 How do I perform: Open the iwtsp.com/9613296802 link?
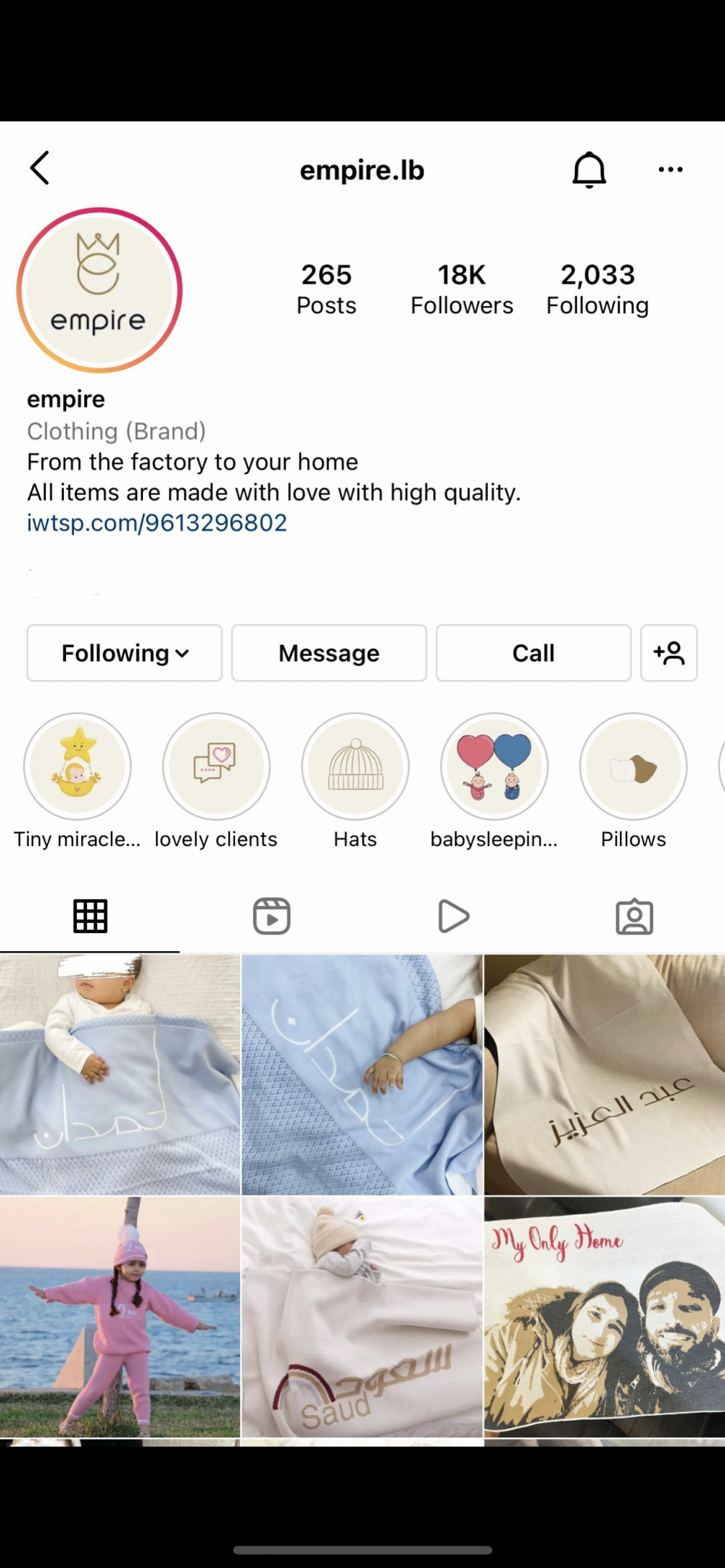pyautogui.click(x=157, y=523)
